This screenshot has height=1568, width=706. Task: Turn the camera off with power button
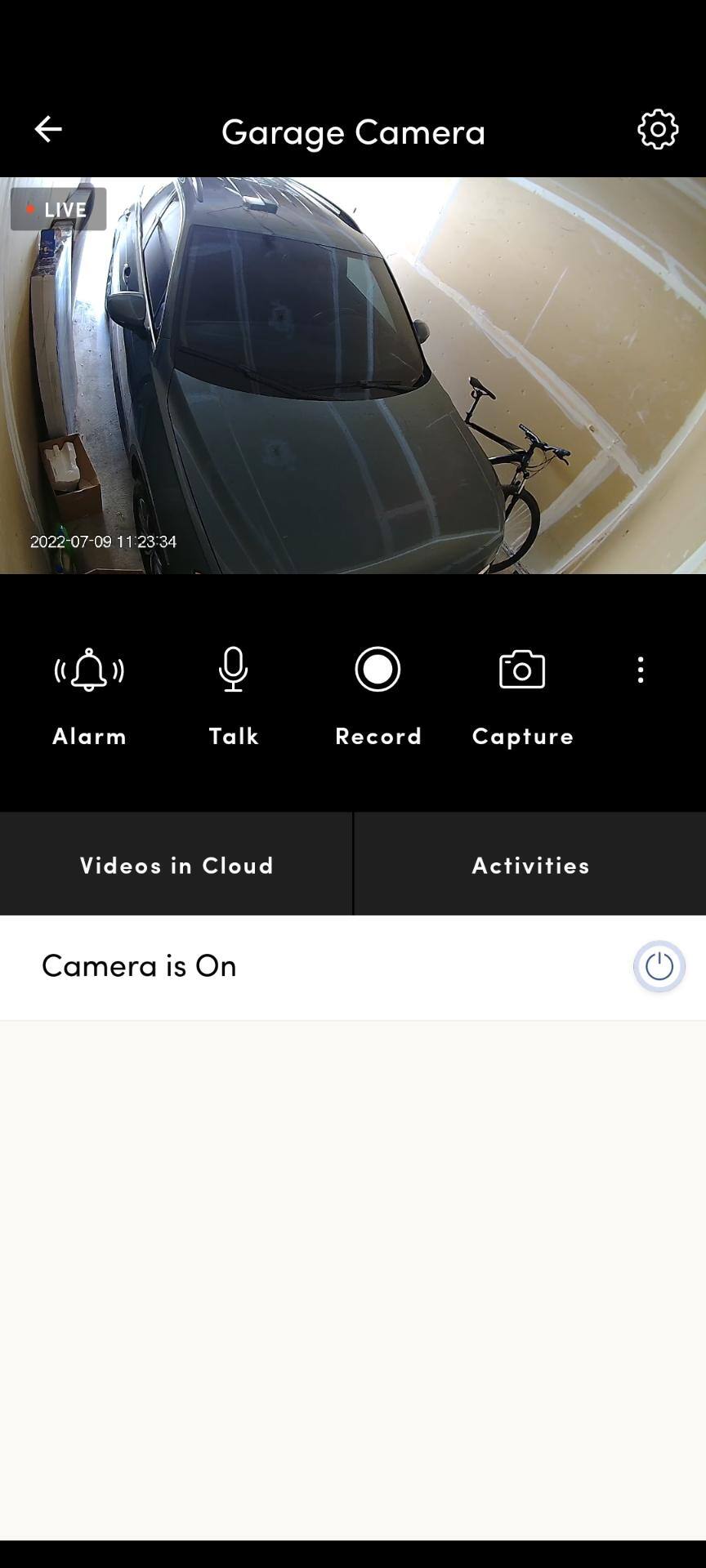(x=659, y=967)
